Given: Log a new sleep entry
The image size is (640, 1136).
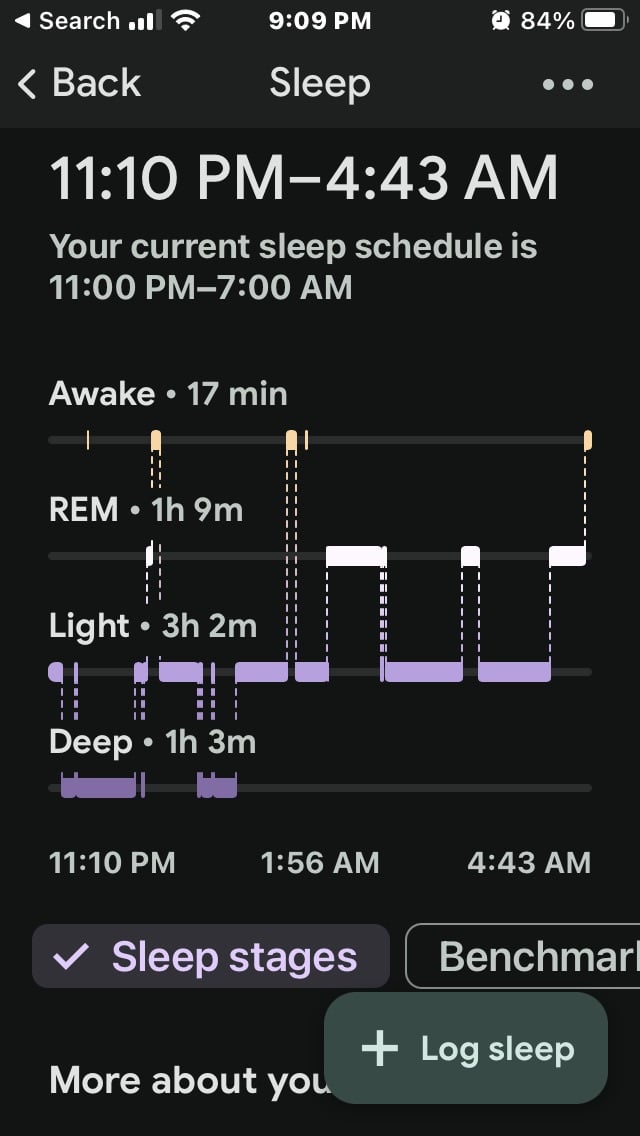Looking at the screenshot, I should (467, 1049).
